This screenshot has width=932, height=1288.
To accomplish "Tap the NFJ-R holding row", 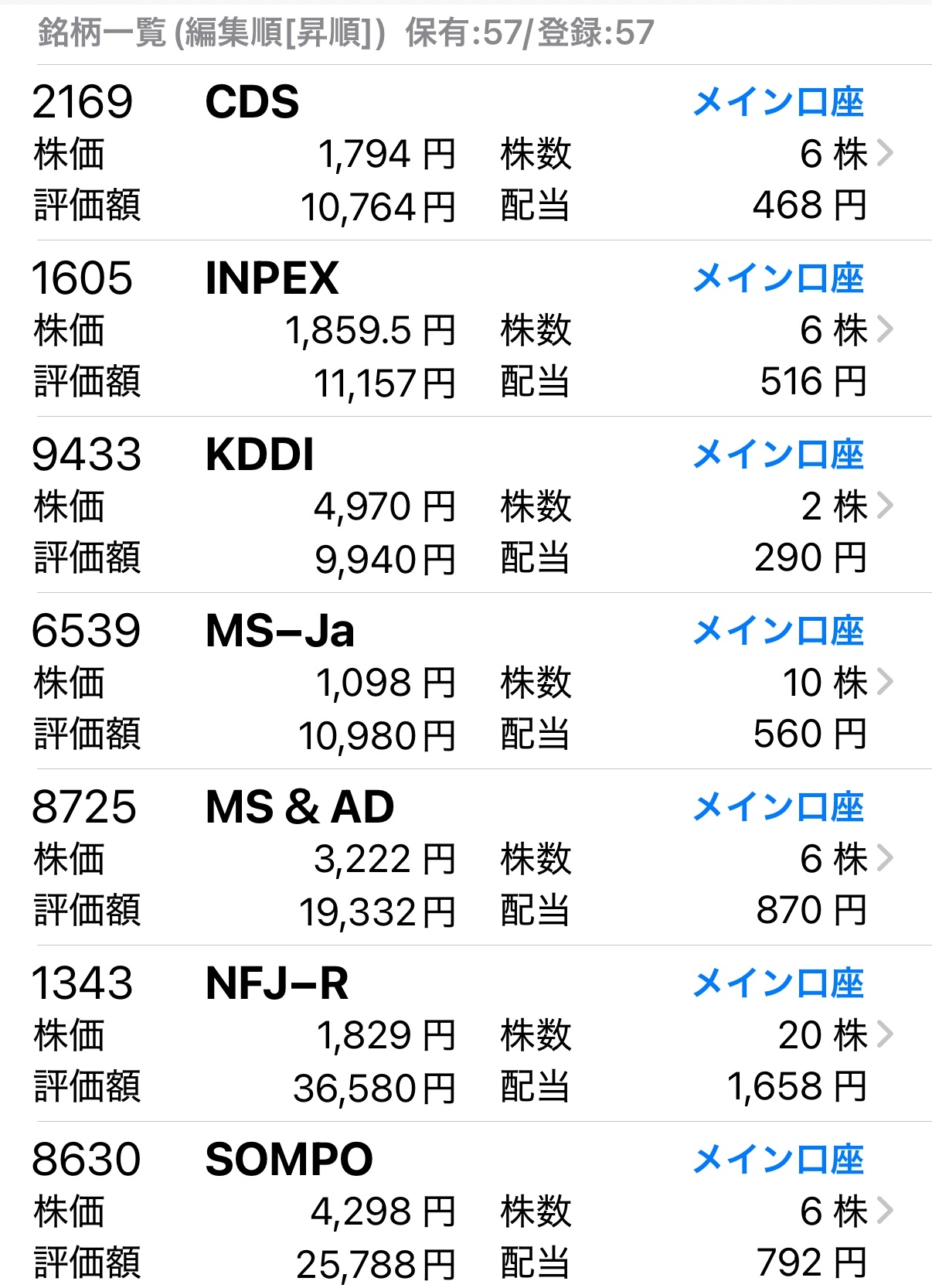I will tap(464, 1034).
